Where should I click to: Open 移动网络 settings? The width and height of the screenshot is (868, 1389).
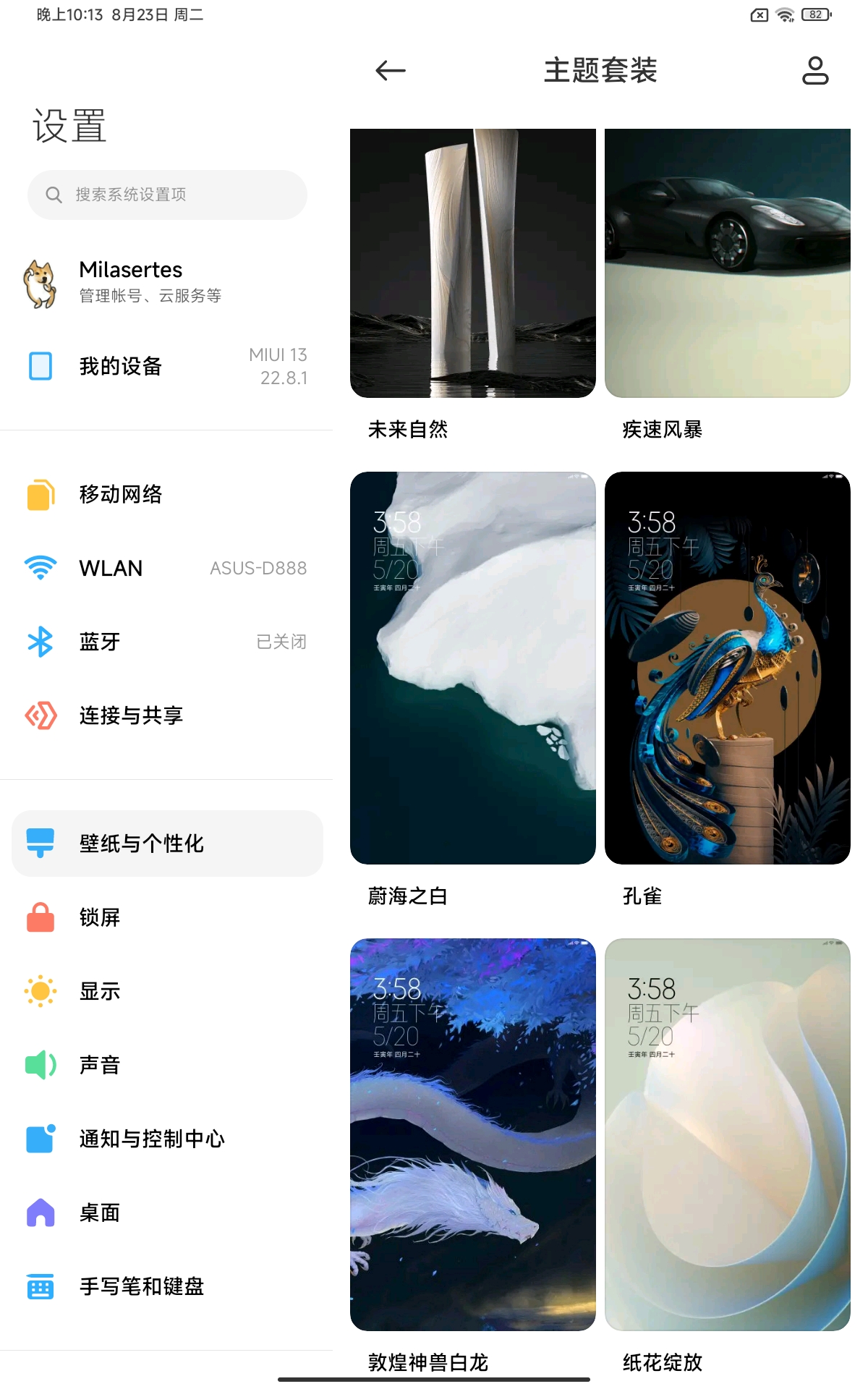click(x=166, y=495)
